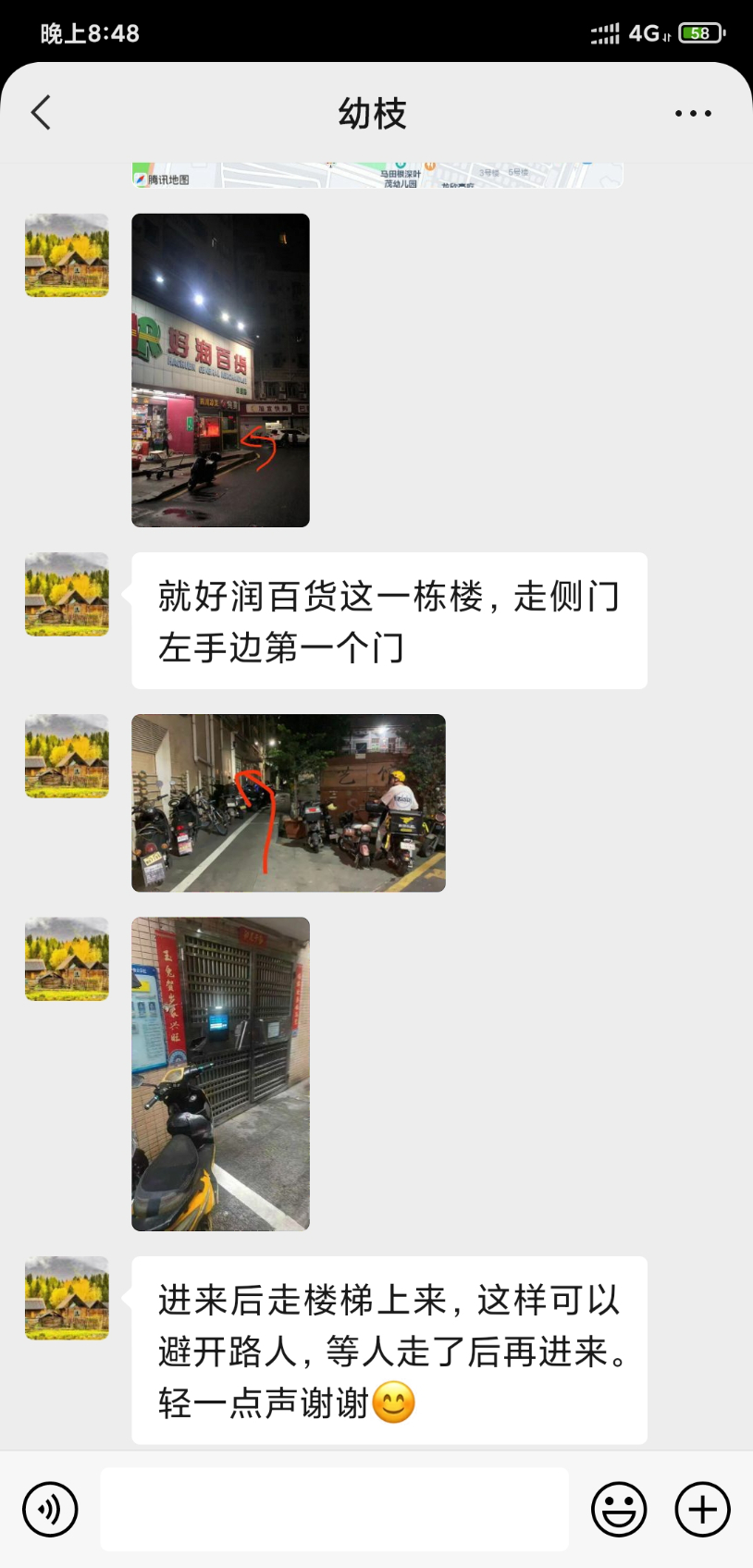Open the plus attachment menu
753x1568 pixels.
tap(702, 1509)
